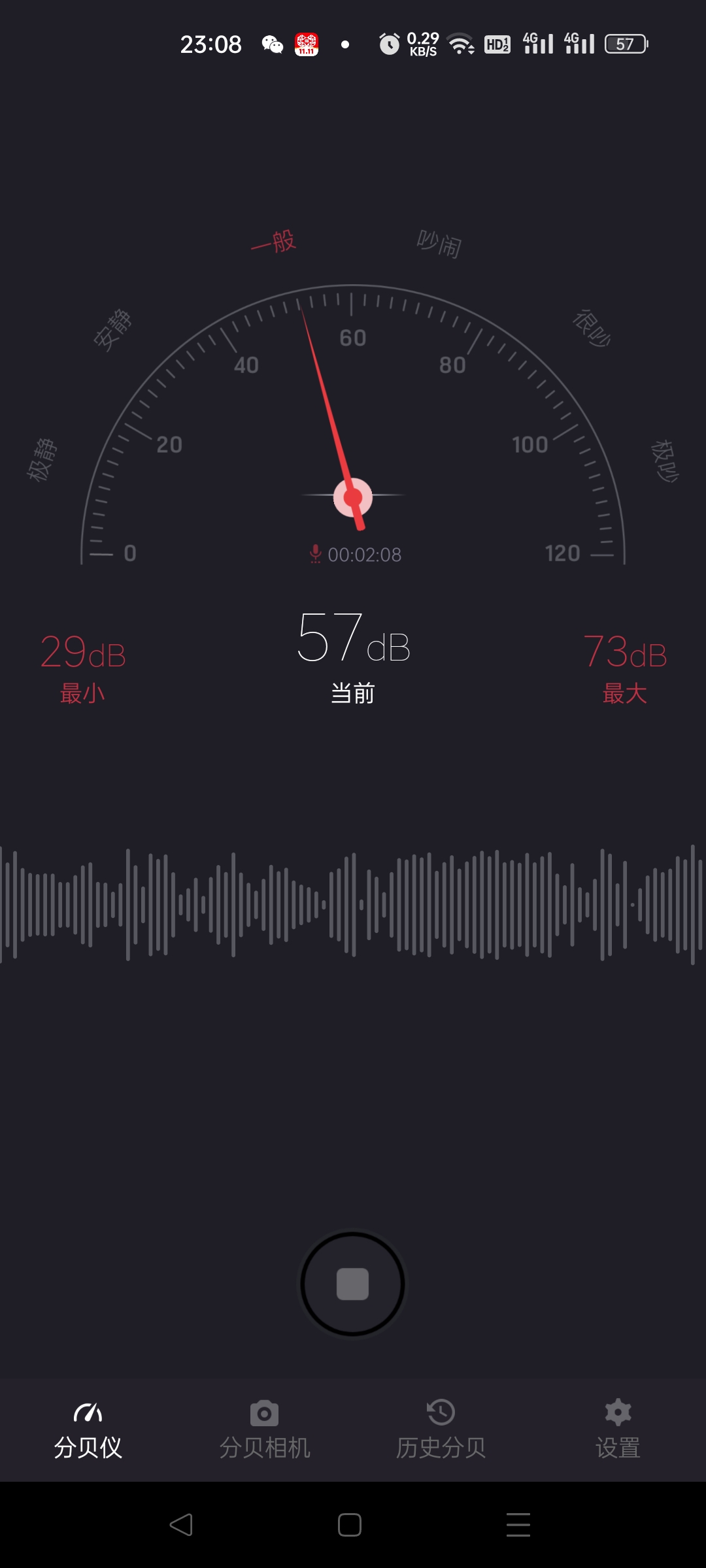Stop the decibel recording
This screenshot has width=706, height=1568.
352,1284
